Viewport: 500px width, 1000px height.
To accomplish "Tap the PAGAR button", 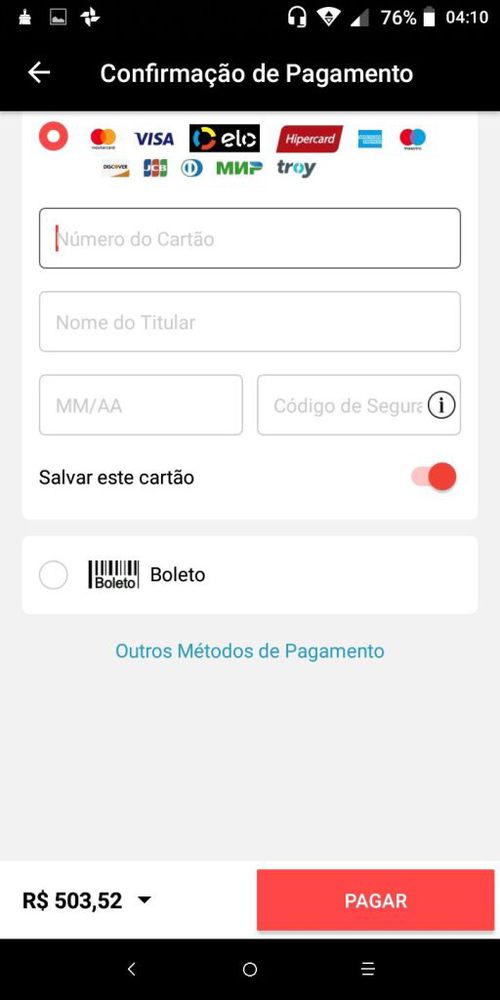I will tap(376, 900).
